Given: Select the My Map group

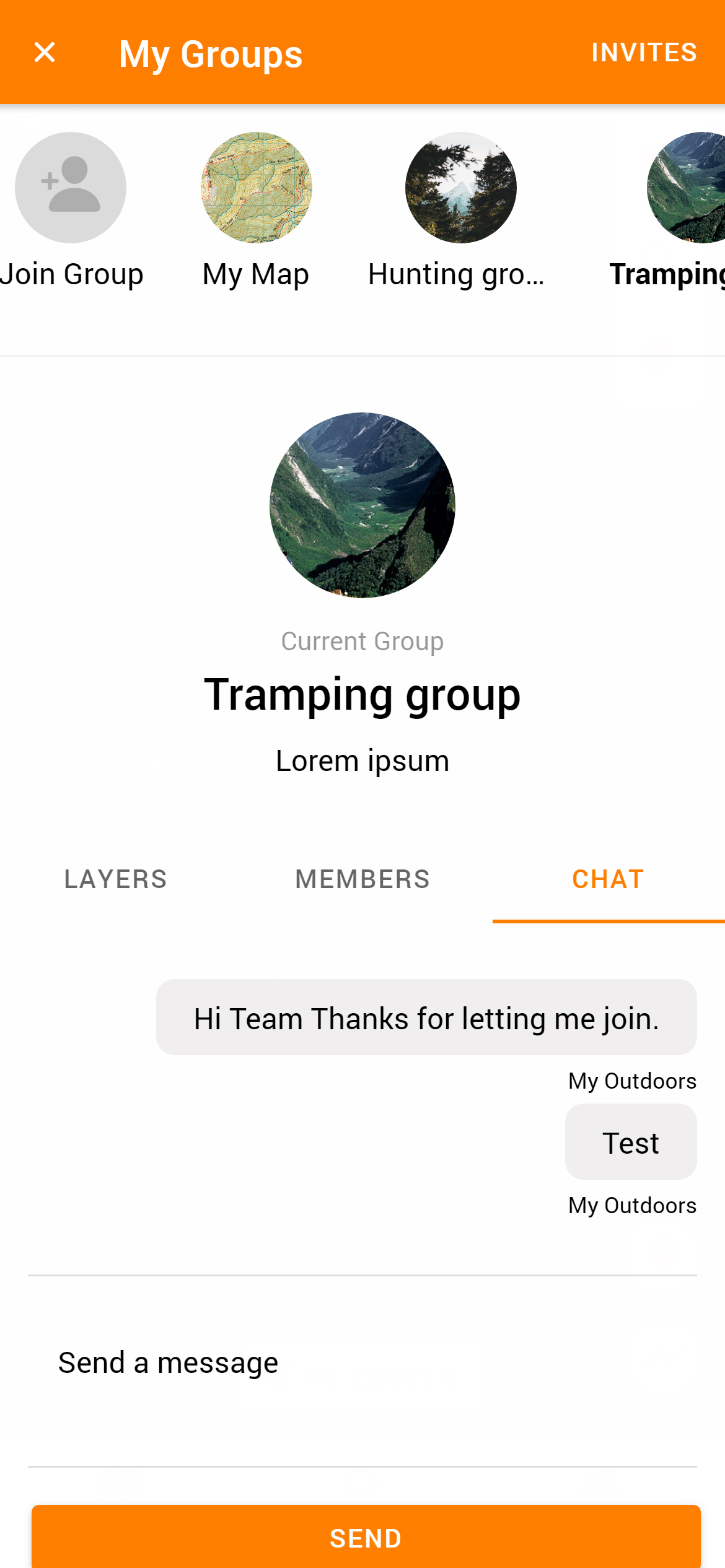Looking at the screenshot, I should (256, 211).
